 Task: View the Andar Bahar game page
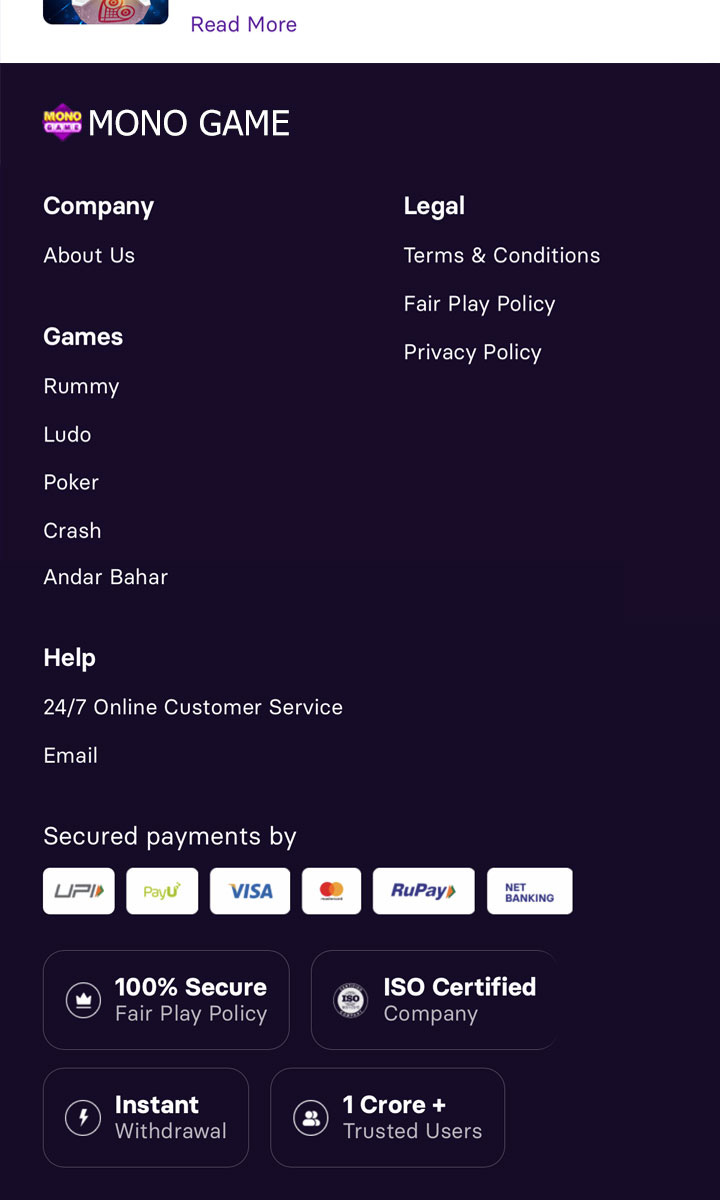pos(105,577)
